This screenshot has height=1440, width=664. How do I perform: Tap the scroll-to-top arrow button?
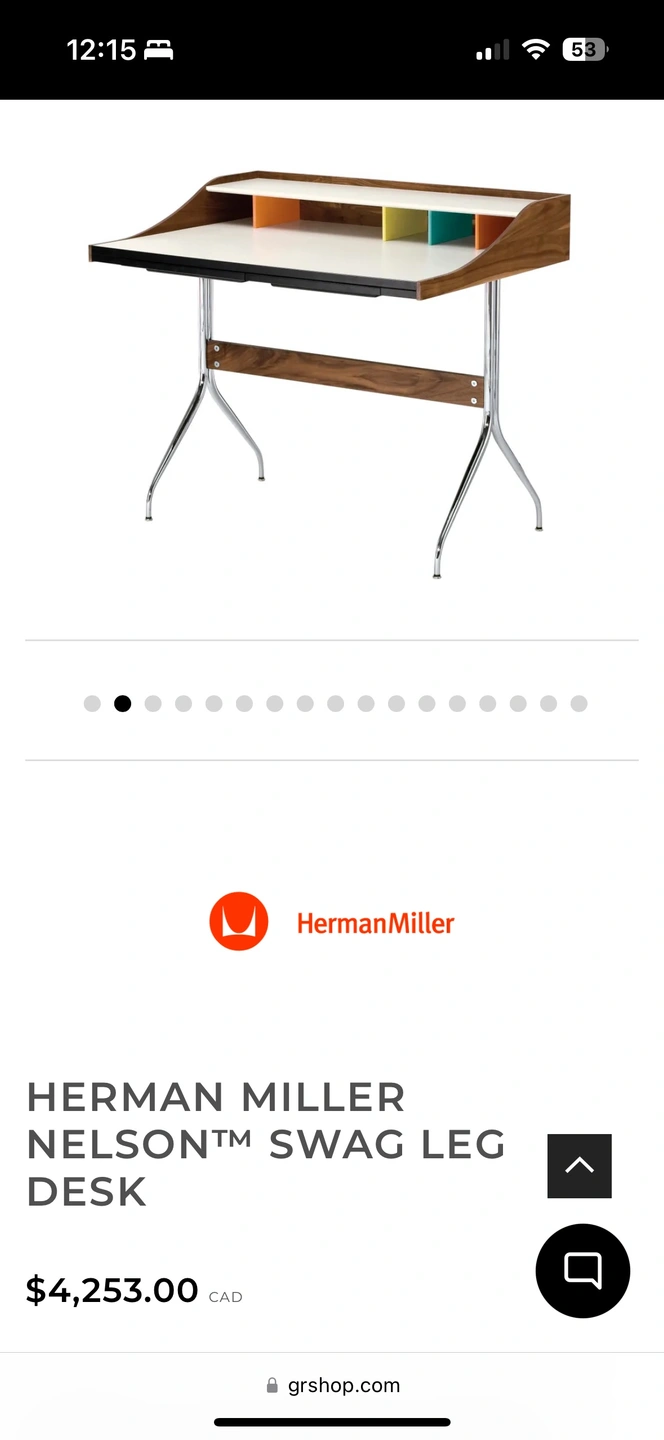point(579,1166)
